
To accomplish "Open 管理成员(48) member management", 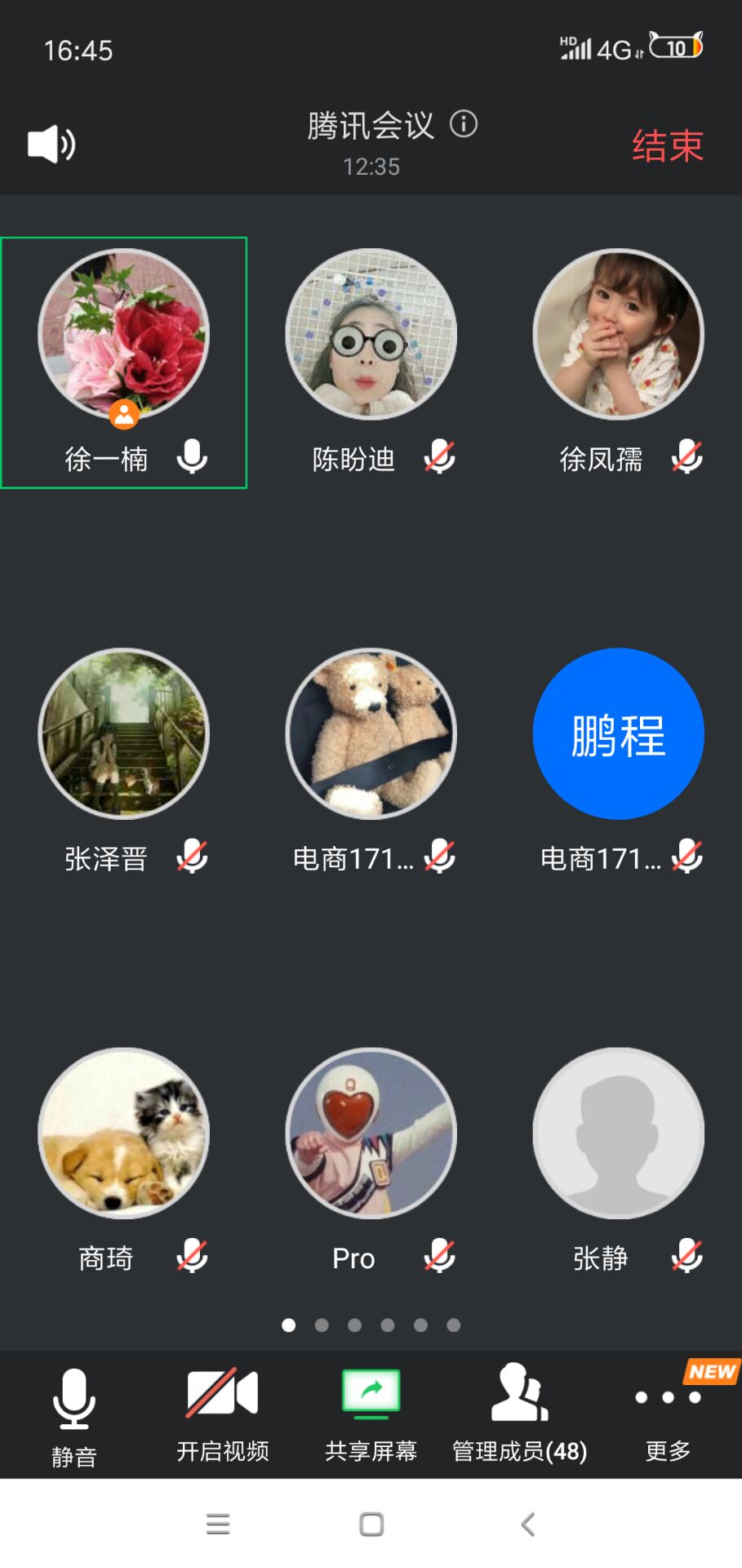I will [x=519, y=1417].
